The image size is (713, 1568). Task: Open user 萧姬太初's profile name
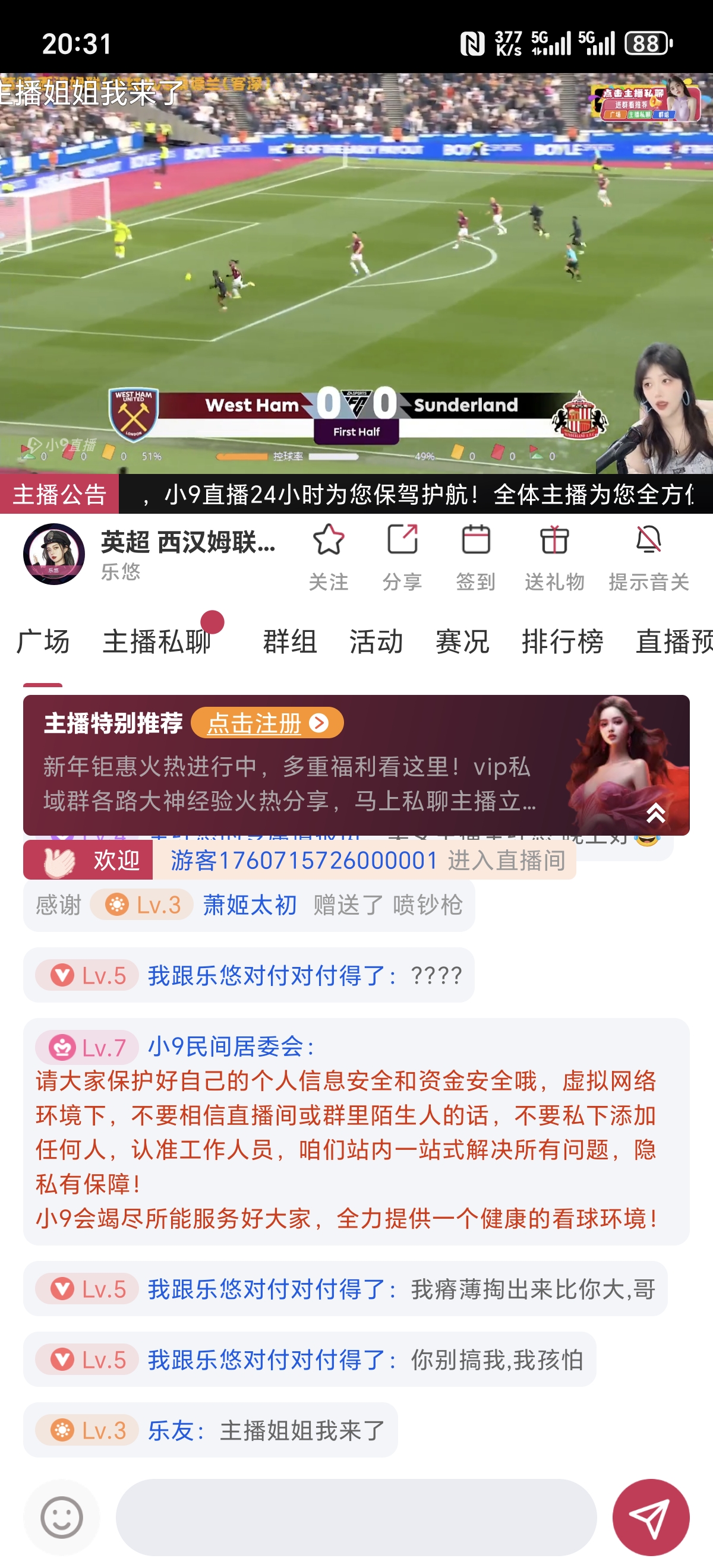(x=250, y=905)
